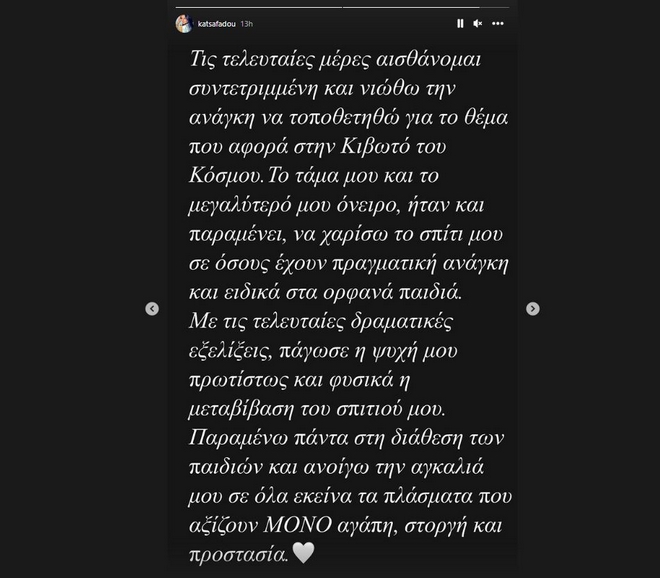This screenshot has width=660, height=578.
Task: Tap katsafadou's profile picture
Action: tap(185, 23)
